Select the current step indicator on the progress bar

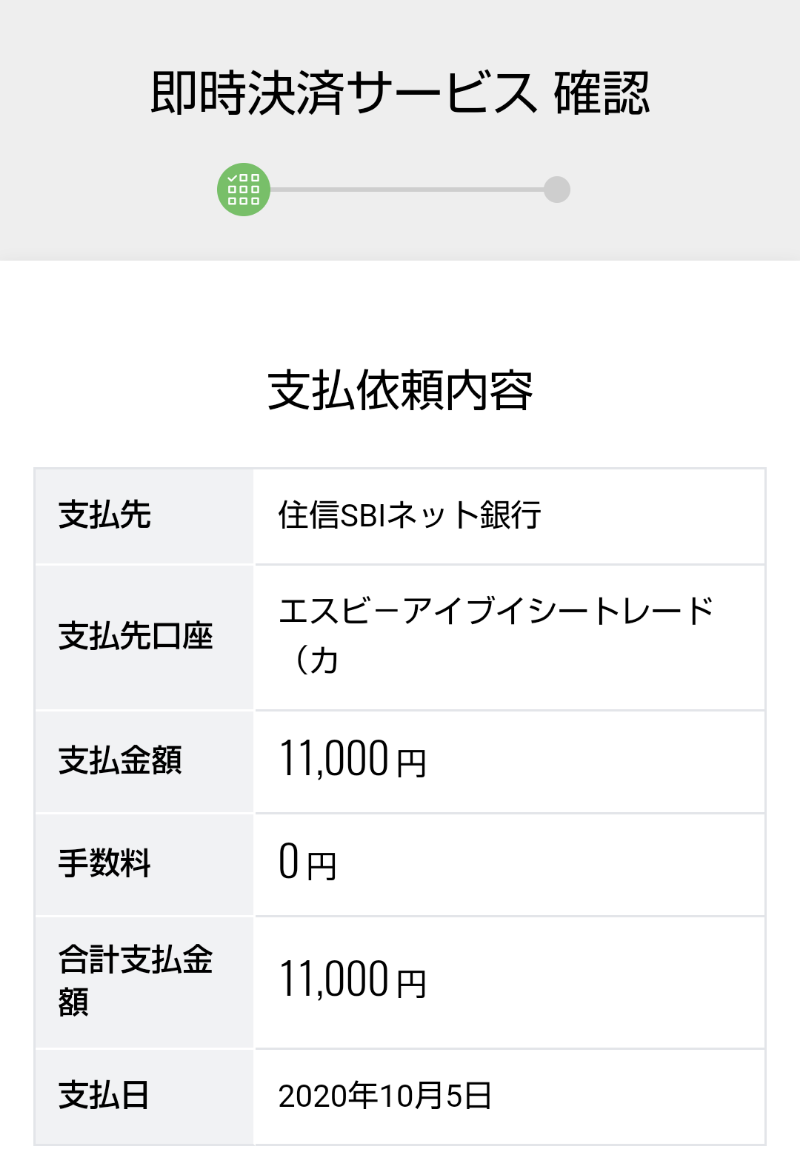(x=244, y=189)
